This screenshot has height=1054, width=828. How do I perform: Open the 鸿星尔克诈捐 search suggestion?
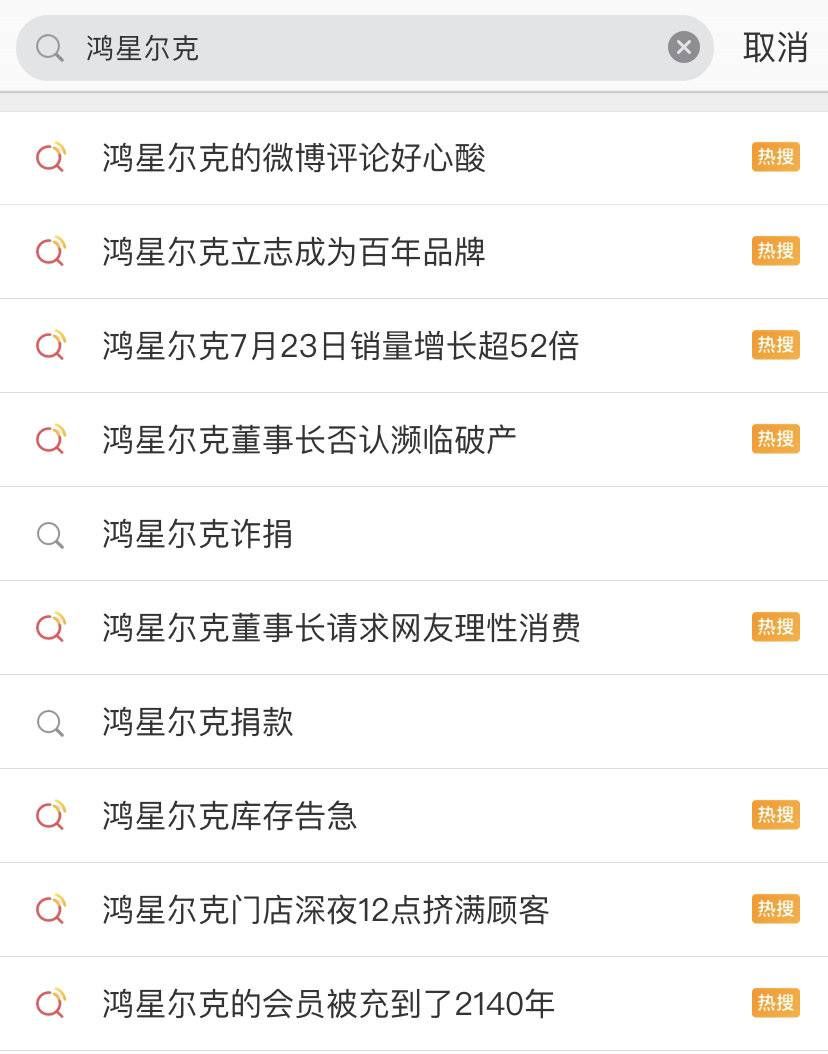click(x=196, y=533)
